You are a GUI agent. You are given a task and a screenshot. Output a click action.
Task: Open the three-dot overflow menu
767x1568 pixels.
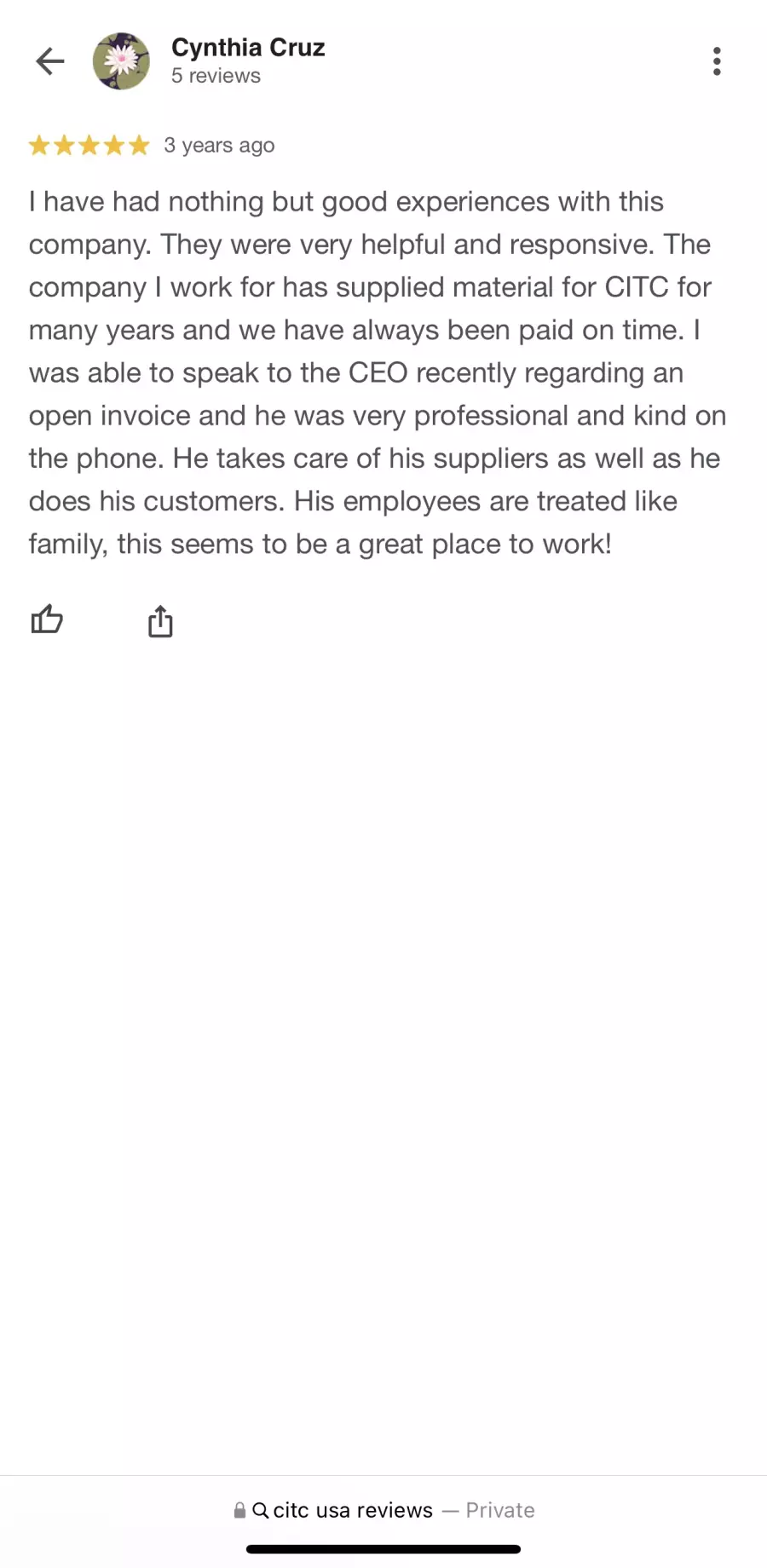click(717, 61)
